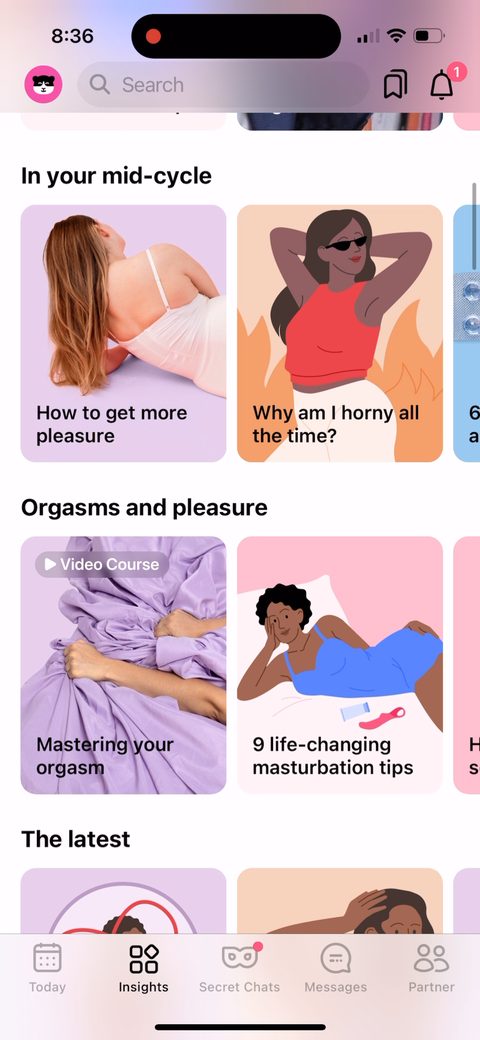Switch to the Today tab
Image resolution: width=480 pixels, height=1040 pixels.
point(47,968)
